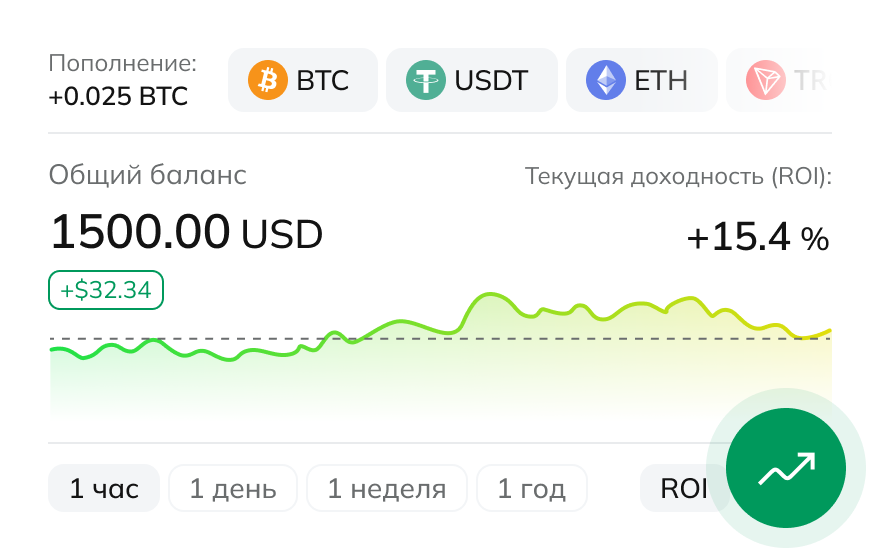This screenshot has width=880, height=560.
Task: Choose the USDT currency chip
Action: (x=471, y=80)
